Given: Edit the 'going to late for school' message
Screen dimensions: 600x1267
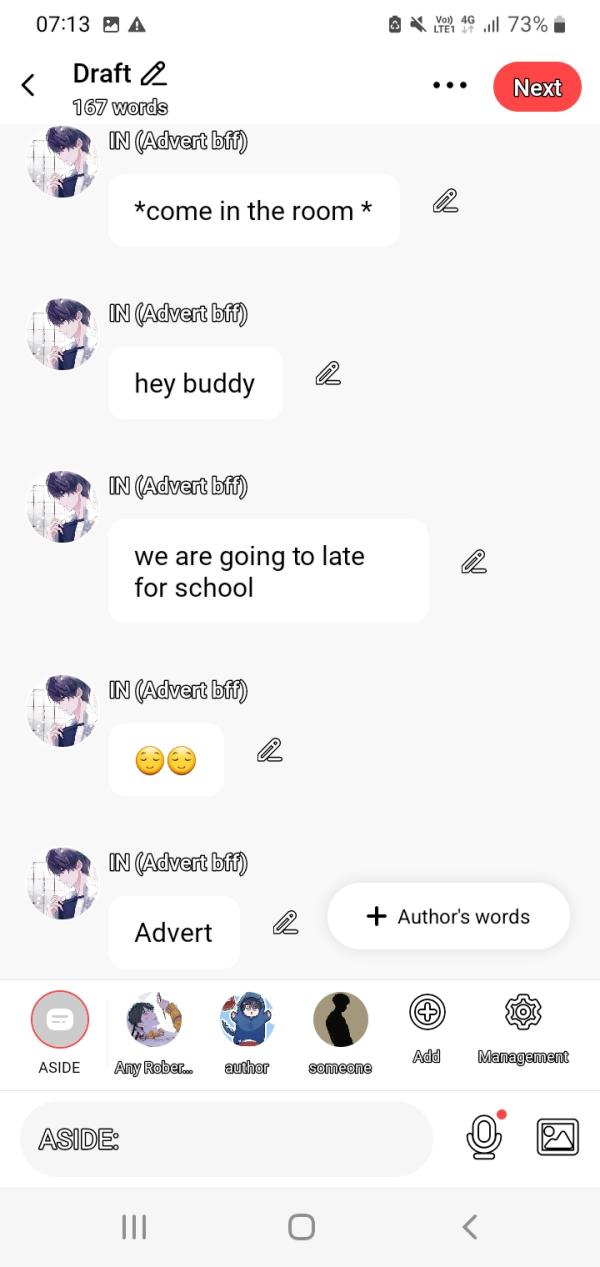Looking at the screenshot, I should [x=473, y=562].
